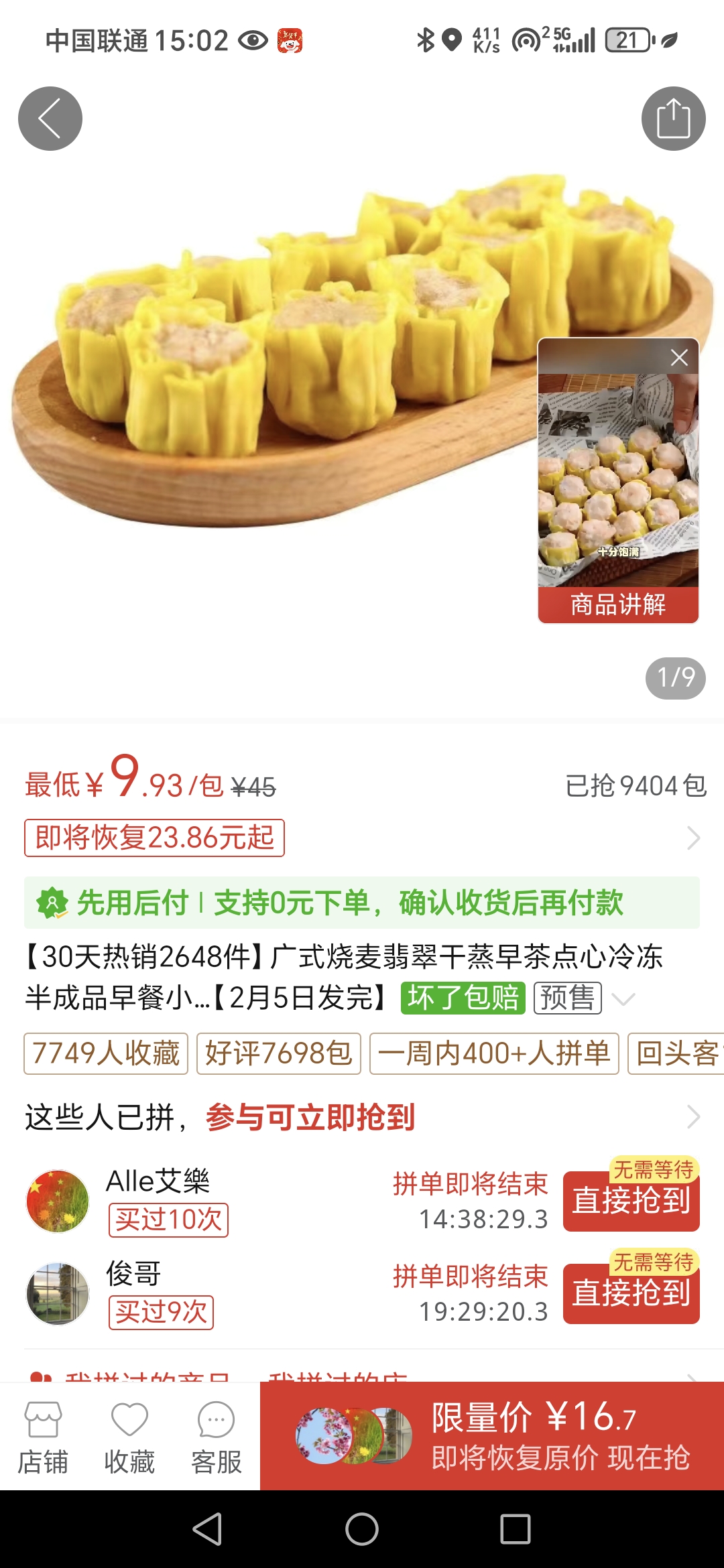
Task: Join Alle艾樂's group with 直接抢到
Action: coord(631,1201)
